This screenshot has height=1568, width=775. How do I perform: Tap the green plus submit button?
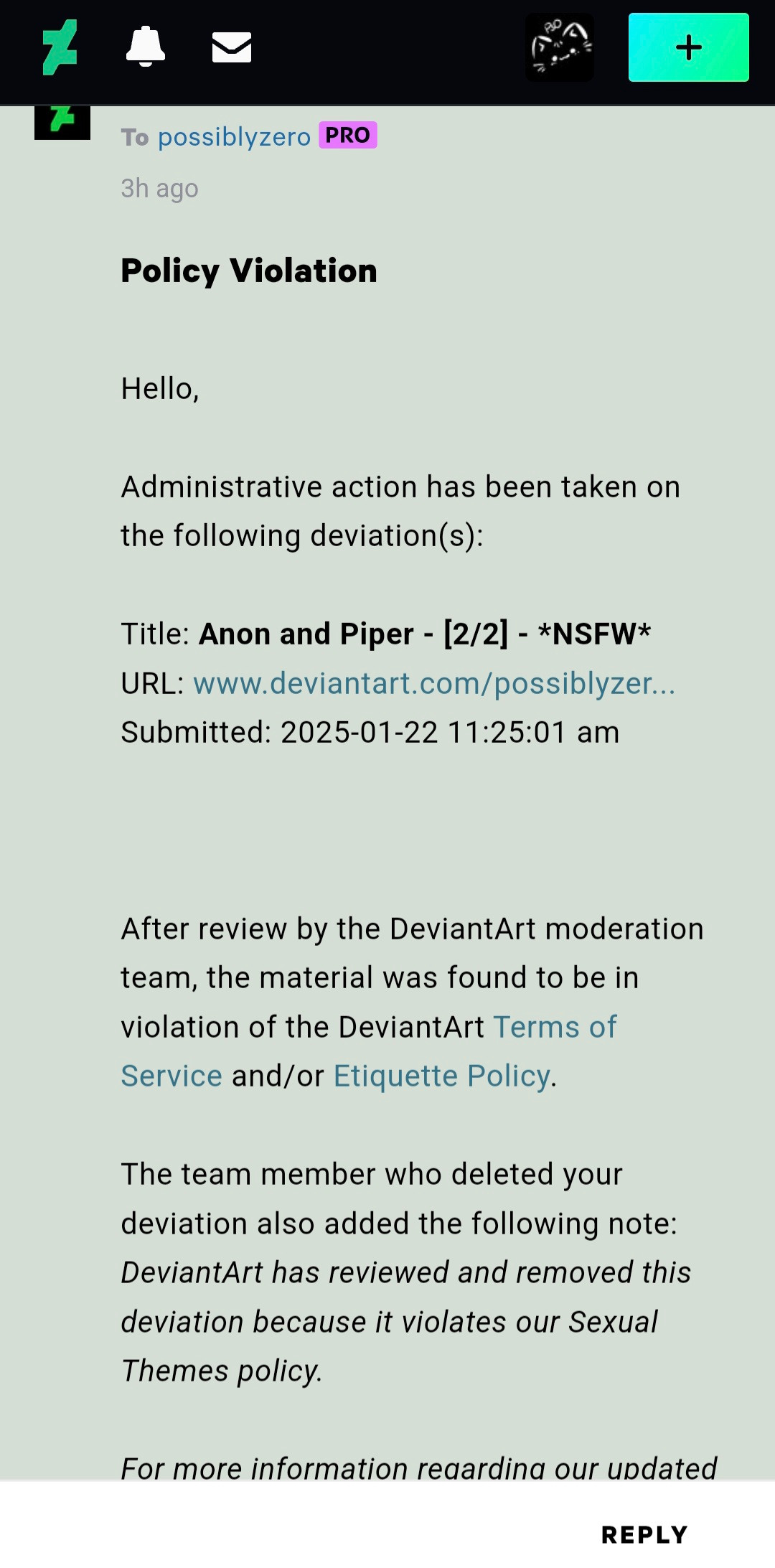[689, 47]
